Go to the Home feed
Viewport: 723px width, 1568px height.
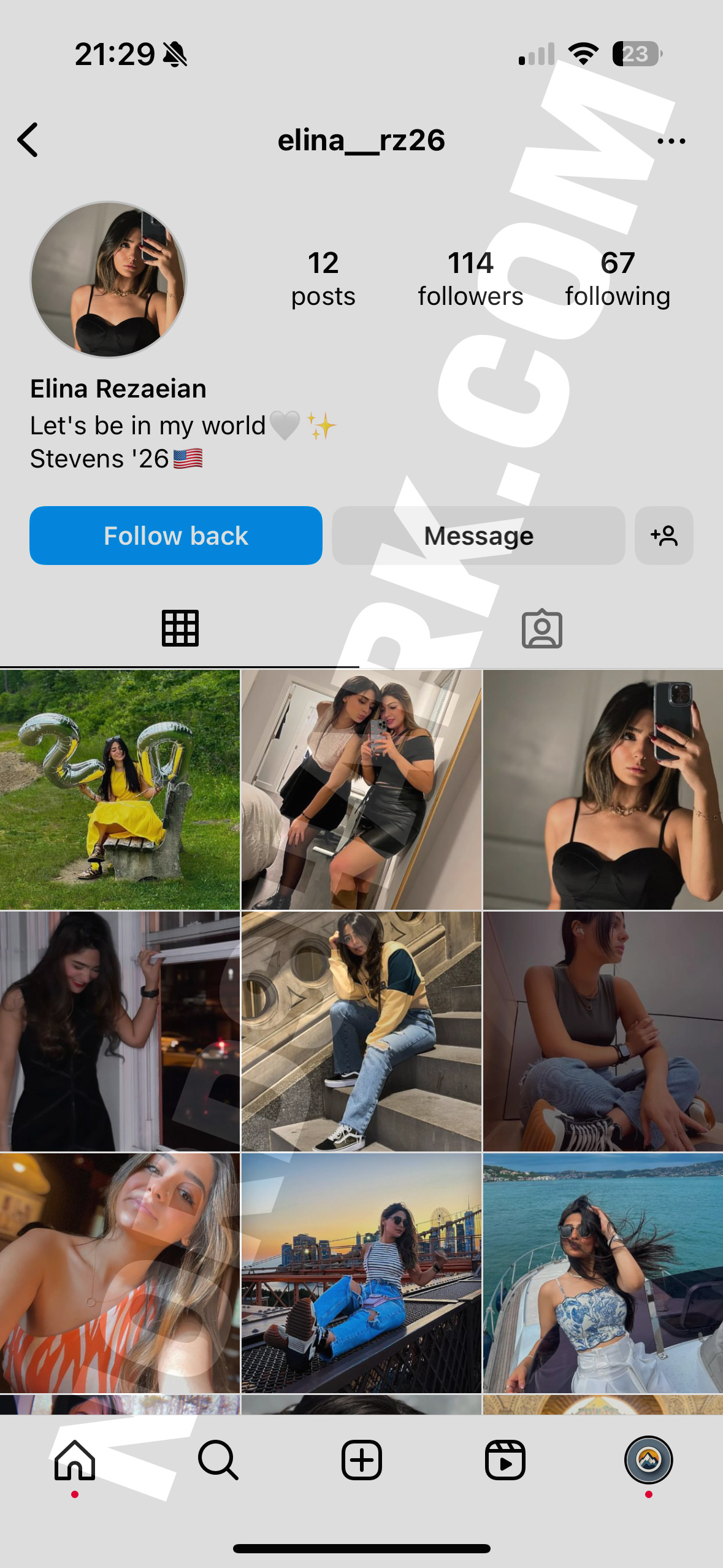(75, 1460)
